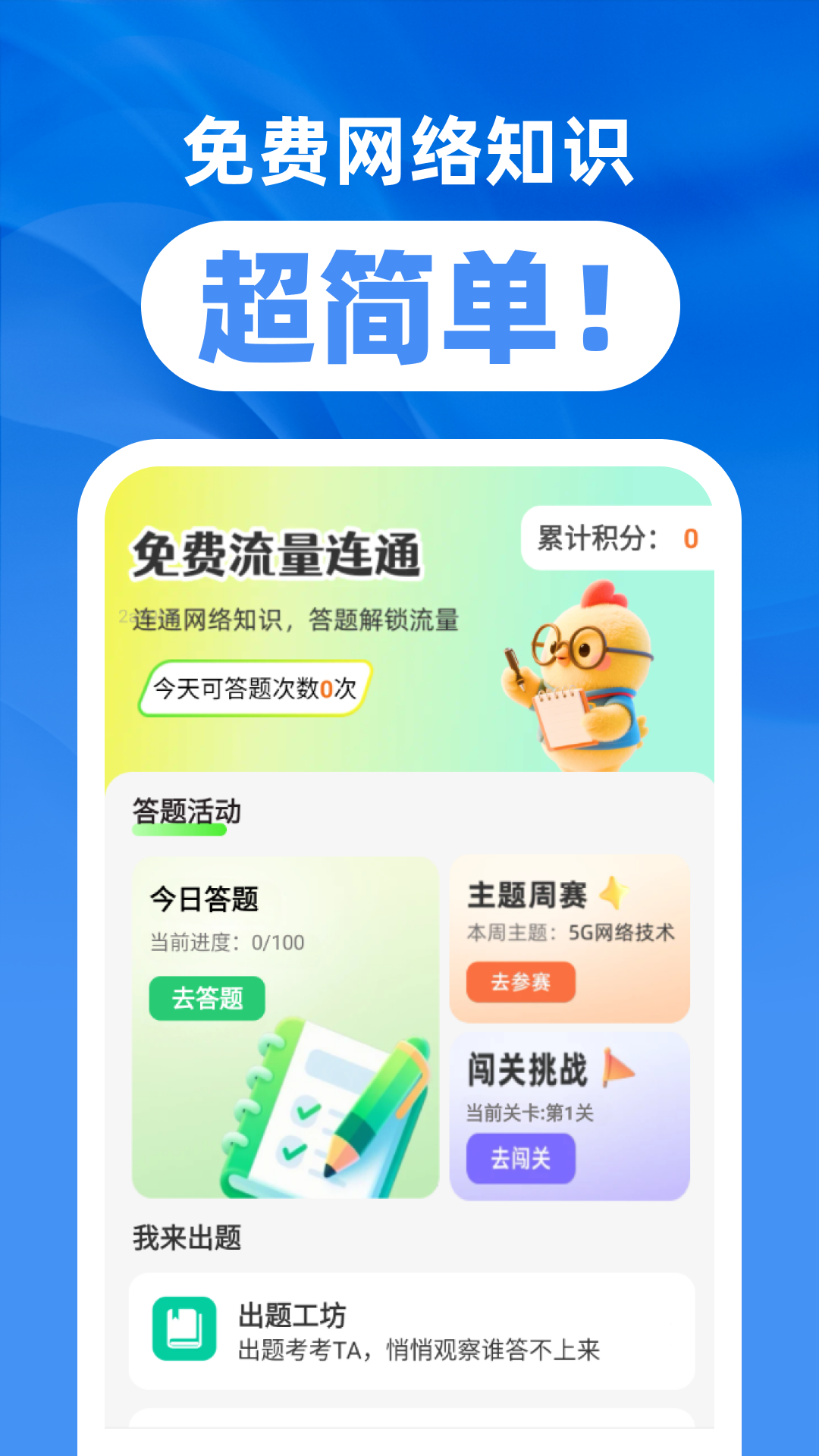Tap 去答题 to start answering questions
This screenshot has width=819, height=1456.
[x=206, y=999]
